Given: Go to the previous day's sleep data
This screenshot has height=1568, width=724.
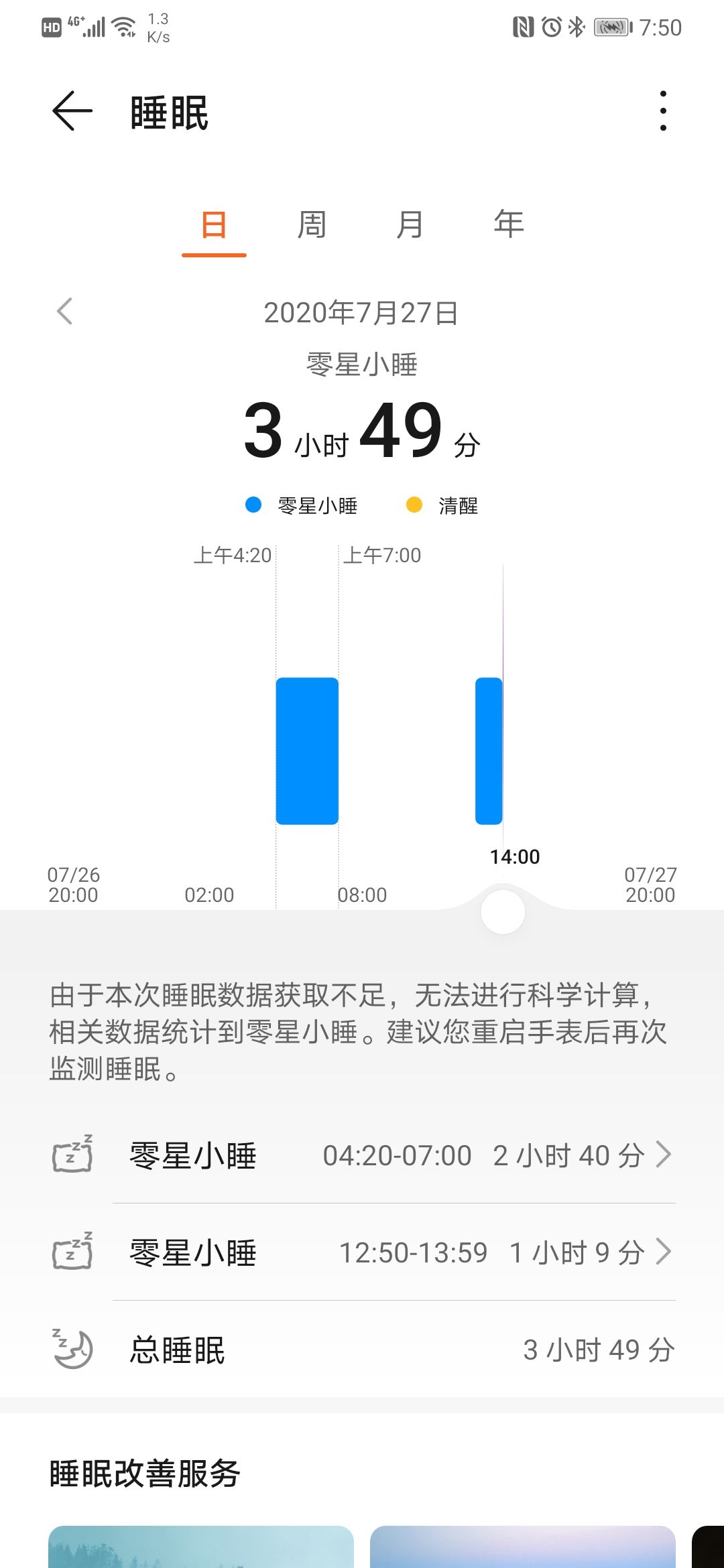Looking at the screenshot, I should tap(65, 312).
